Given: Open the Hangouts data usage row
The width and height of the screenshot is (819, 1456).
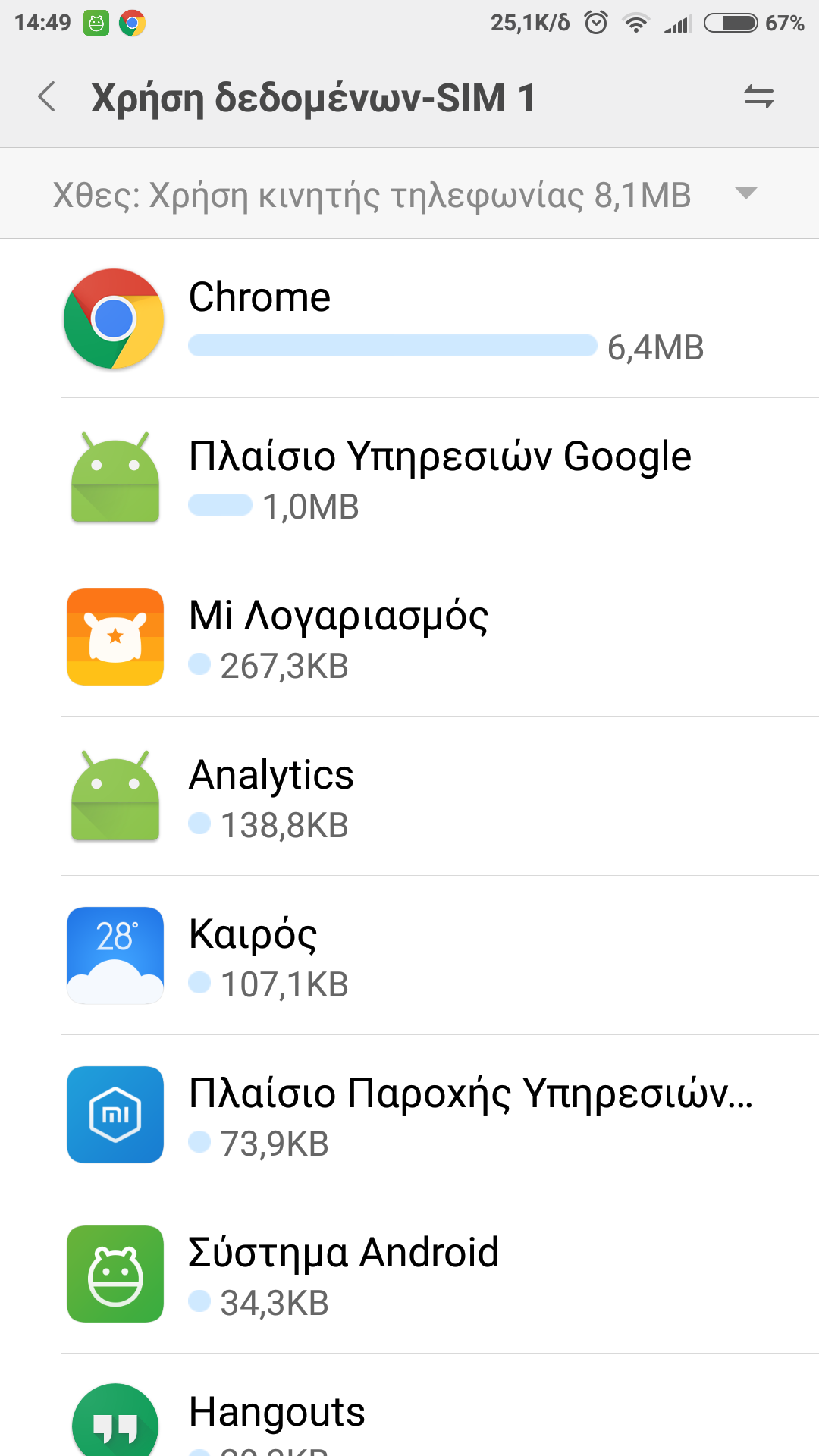Looking at the screenshot, I should [x=409, y=1418].
